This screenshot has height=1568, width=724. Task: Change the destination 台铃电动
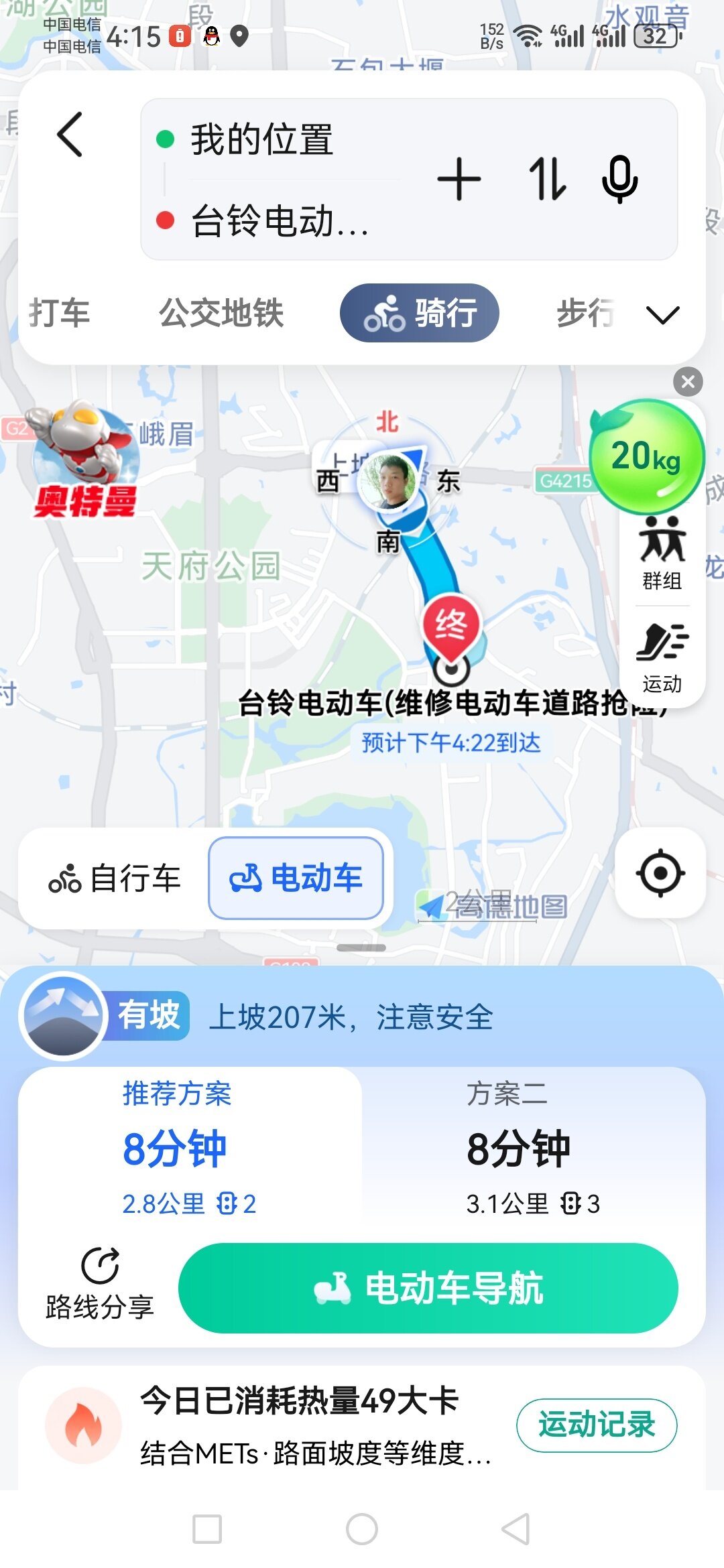click(280, 220)
